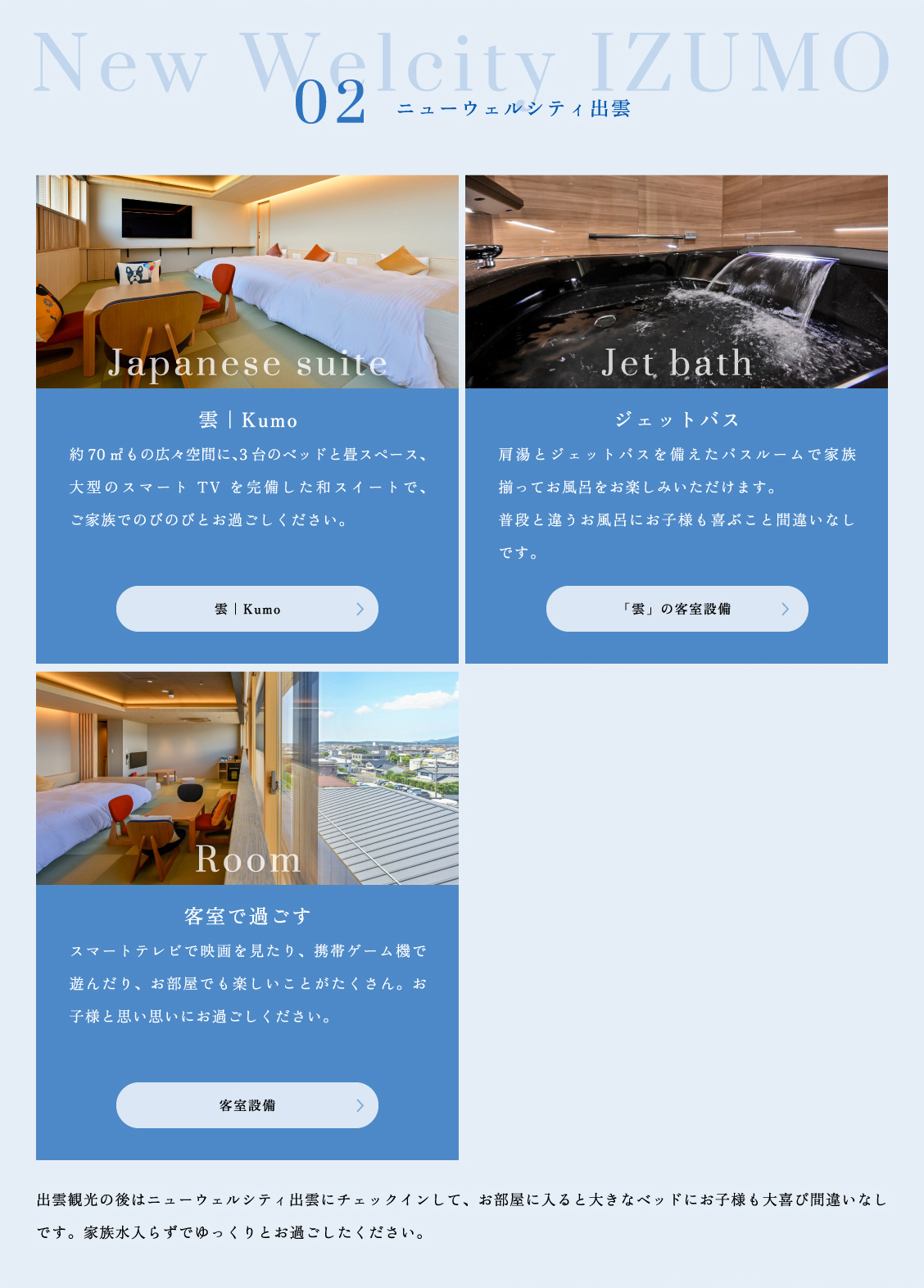The width and height of the screenshot is (924, 1288).
Task: Tap the 「雲」の客室設備 button
Action: tap(677, 609)
